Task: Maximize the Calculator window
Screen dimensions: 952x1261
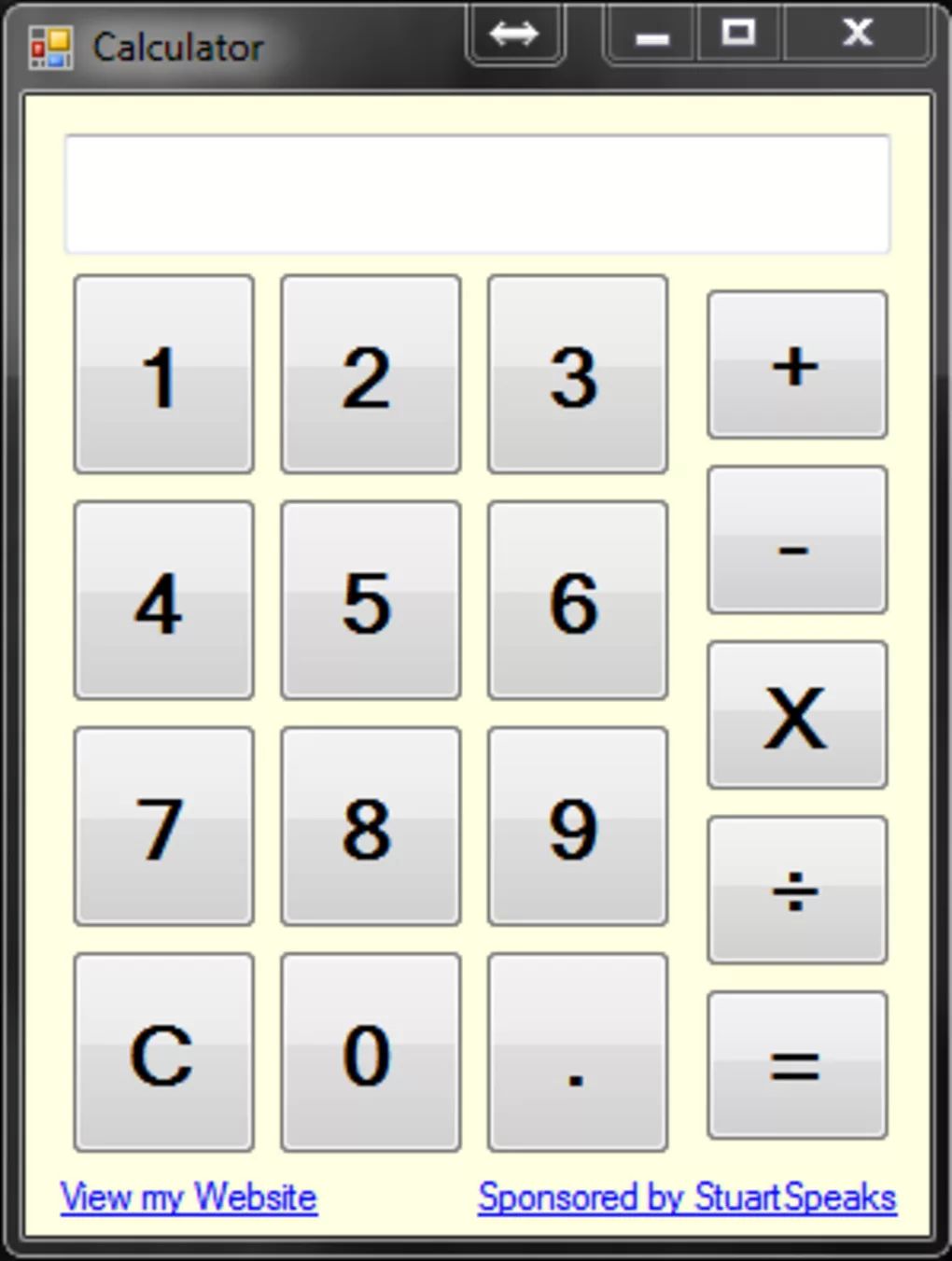Action: coord(739,34)
